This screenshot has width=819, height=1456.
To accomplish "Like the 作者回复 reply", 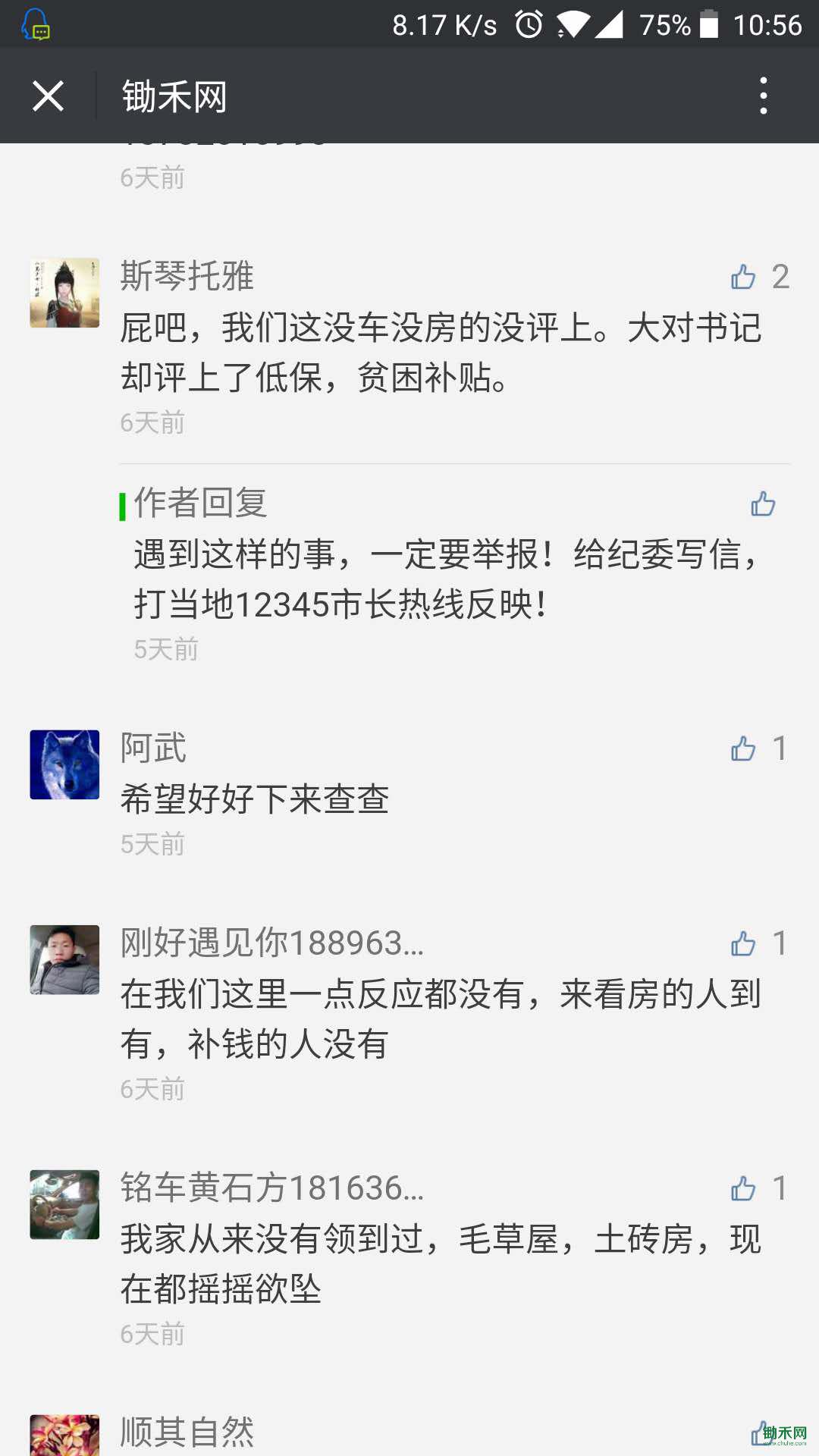I will point(763,504).
